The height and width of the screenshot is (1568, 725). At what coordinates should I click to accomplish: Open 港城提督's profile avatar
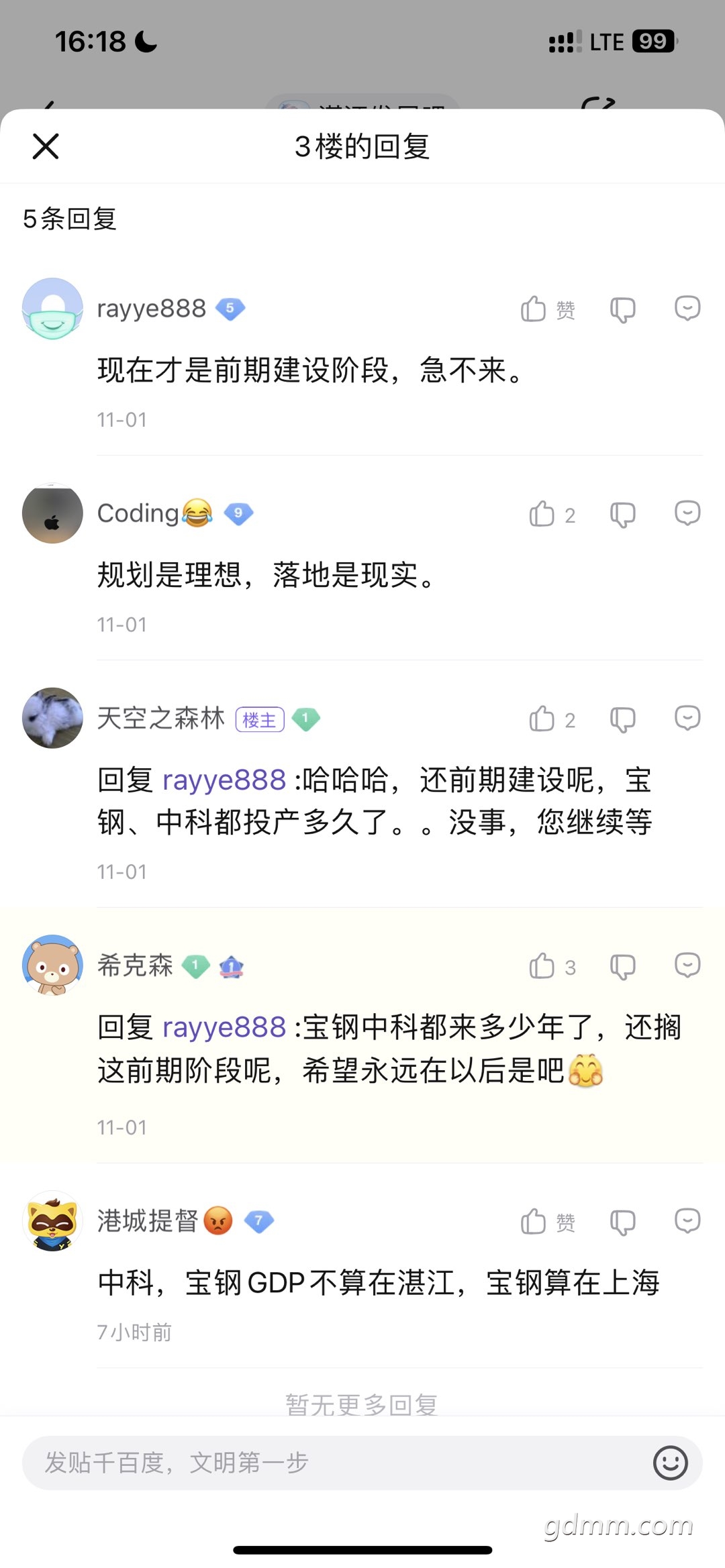pyautogui.click(x=52, y=1221)
